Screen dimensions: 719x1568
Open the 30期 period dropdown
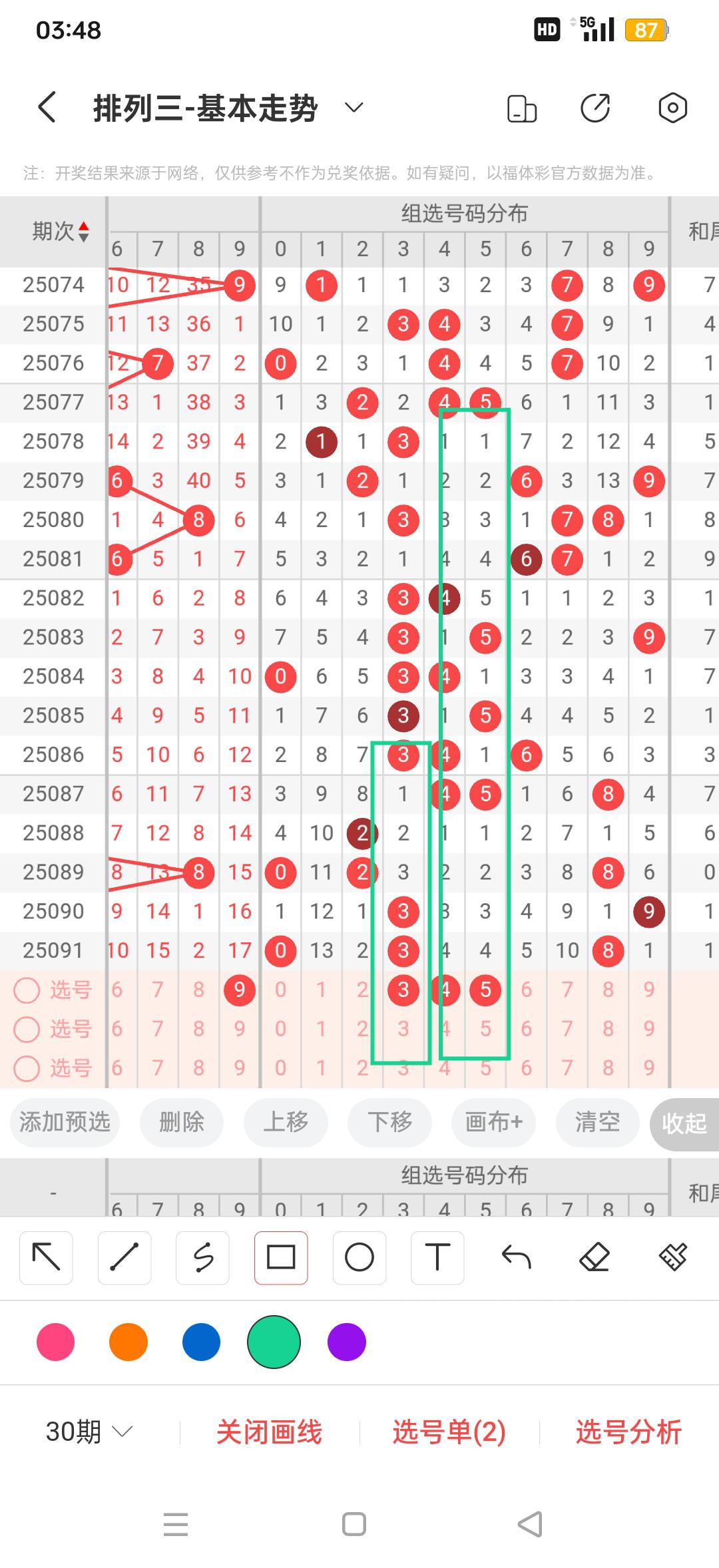[89, 1432]
